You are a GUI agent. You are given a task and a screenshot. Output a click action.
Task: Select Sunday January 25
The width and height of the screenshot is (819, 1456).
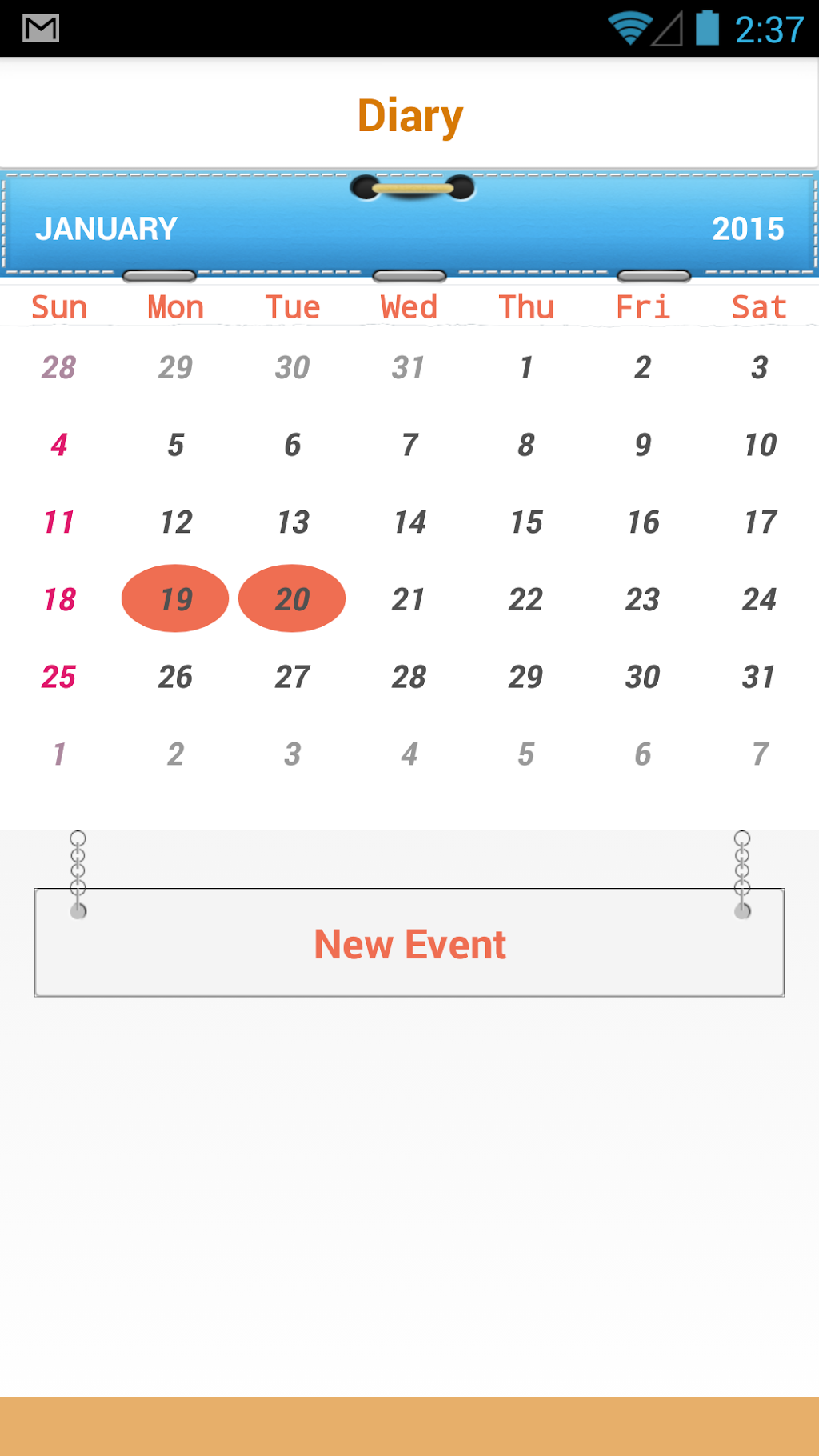coord(58,677)
